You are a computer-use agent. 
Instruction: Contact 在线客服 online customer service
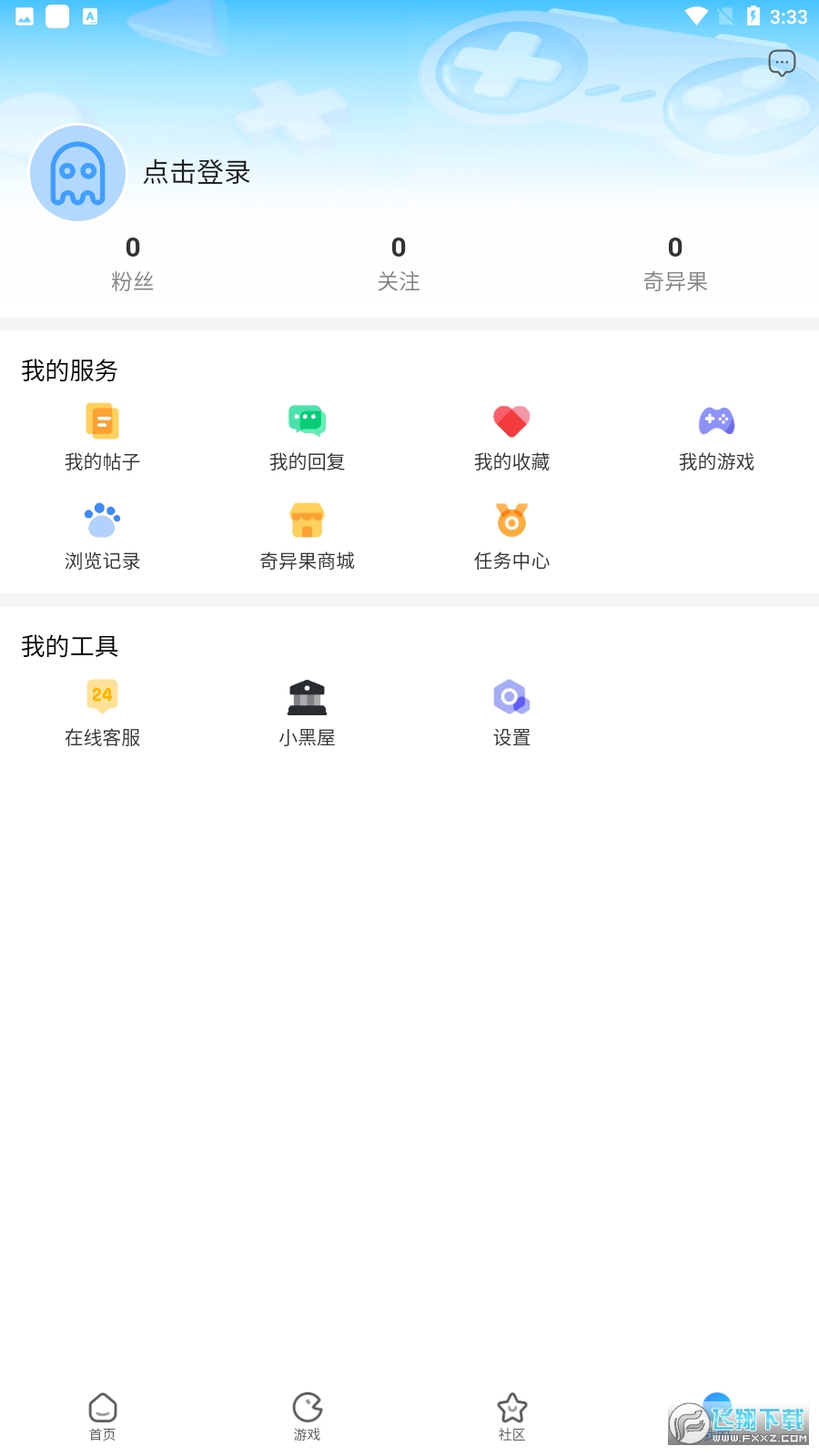(102, 713)
